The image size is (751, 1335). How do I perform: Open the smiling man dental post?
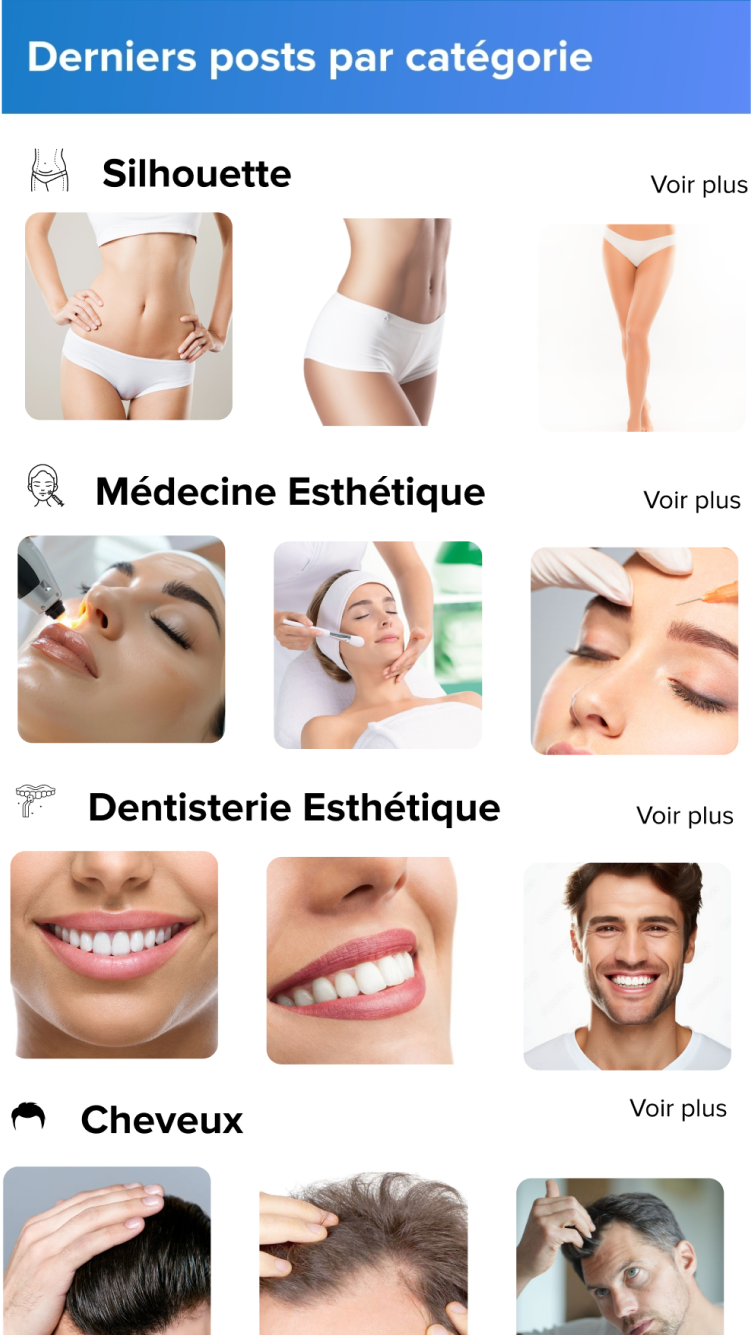tap(628, 967)
